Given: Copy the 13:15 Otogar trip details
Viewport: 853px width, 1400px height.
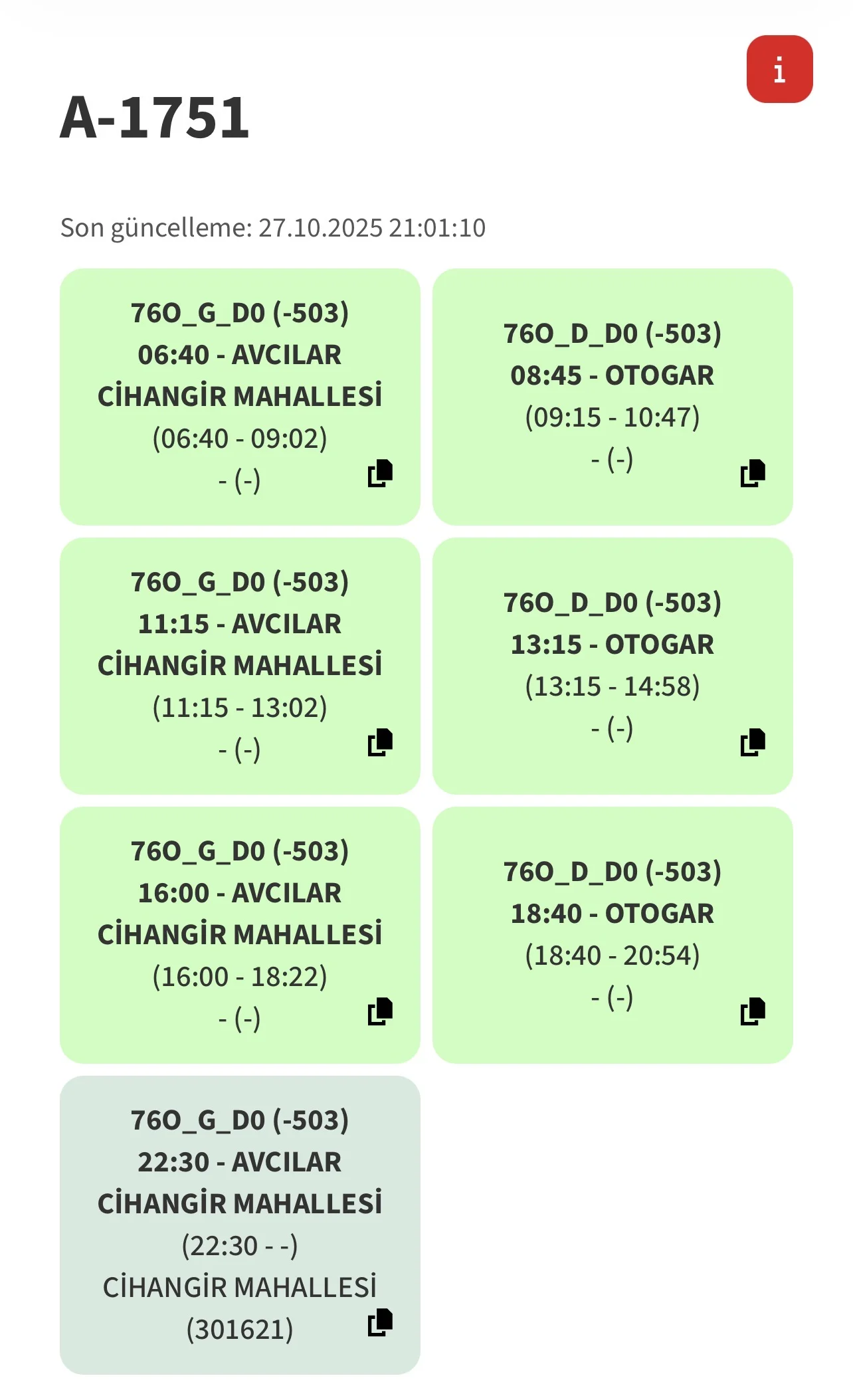Looking at the screenshot, I should 753,742.
